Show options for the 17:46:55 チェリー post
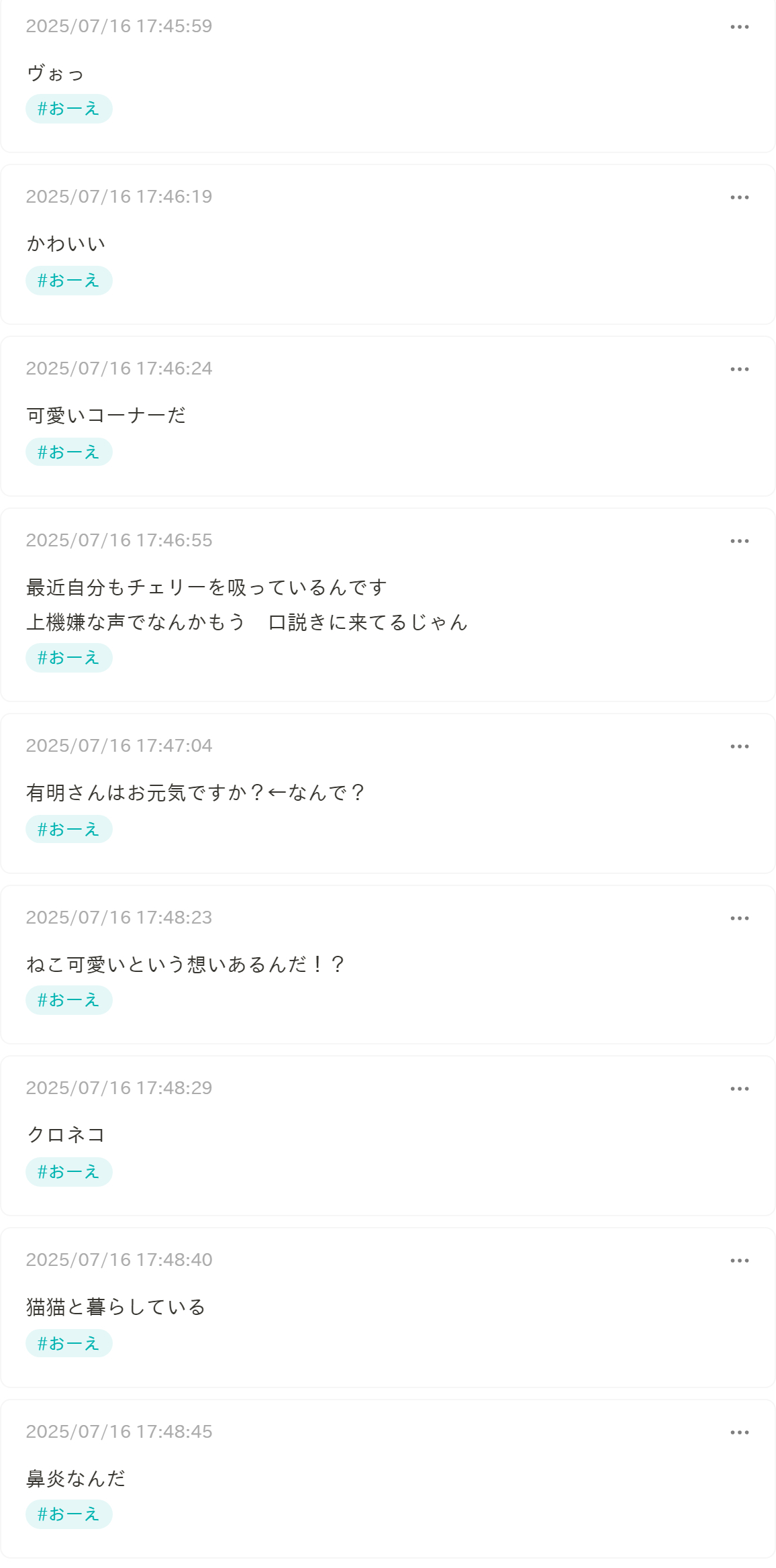Viewport: 776px width, 1568px height. 739,541
